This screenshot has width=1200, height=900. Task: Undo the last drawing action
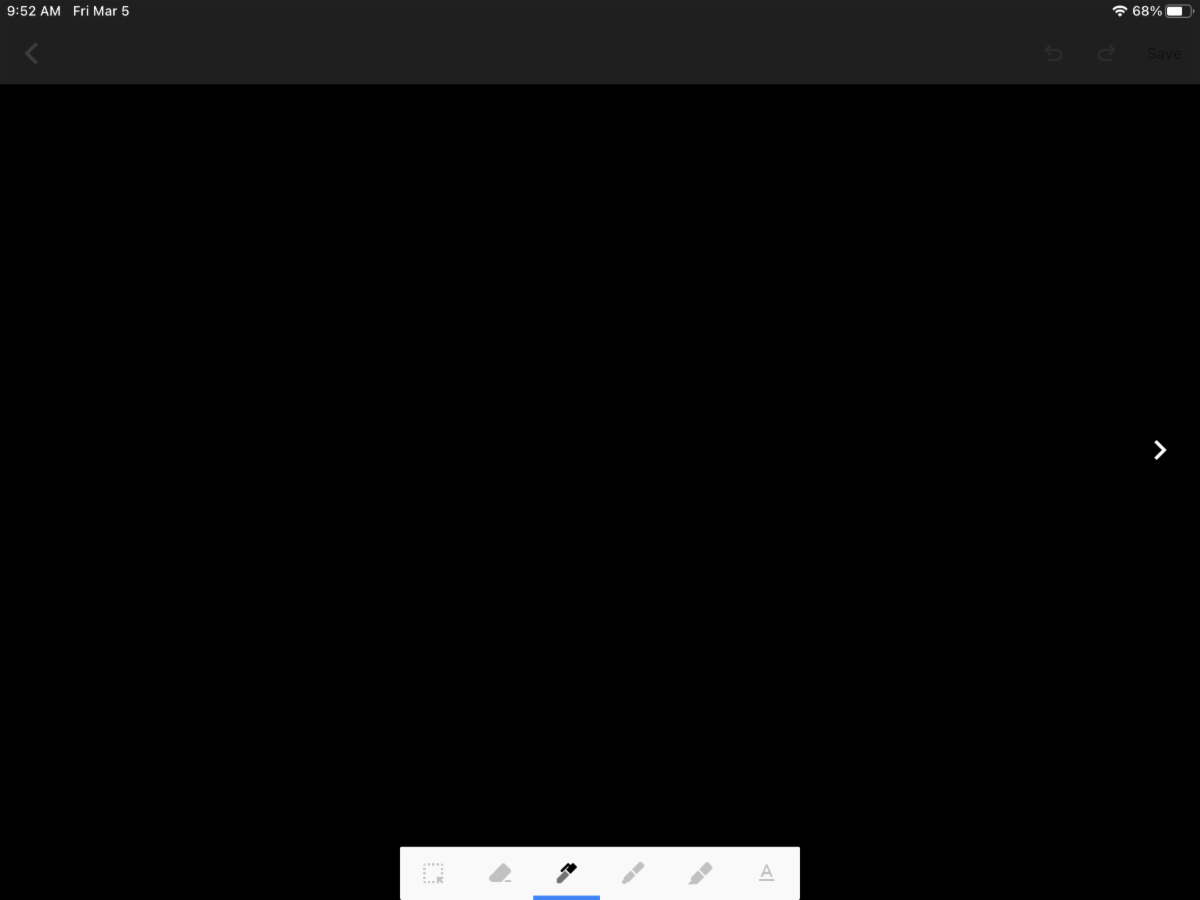[1053, 54]
